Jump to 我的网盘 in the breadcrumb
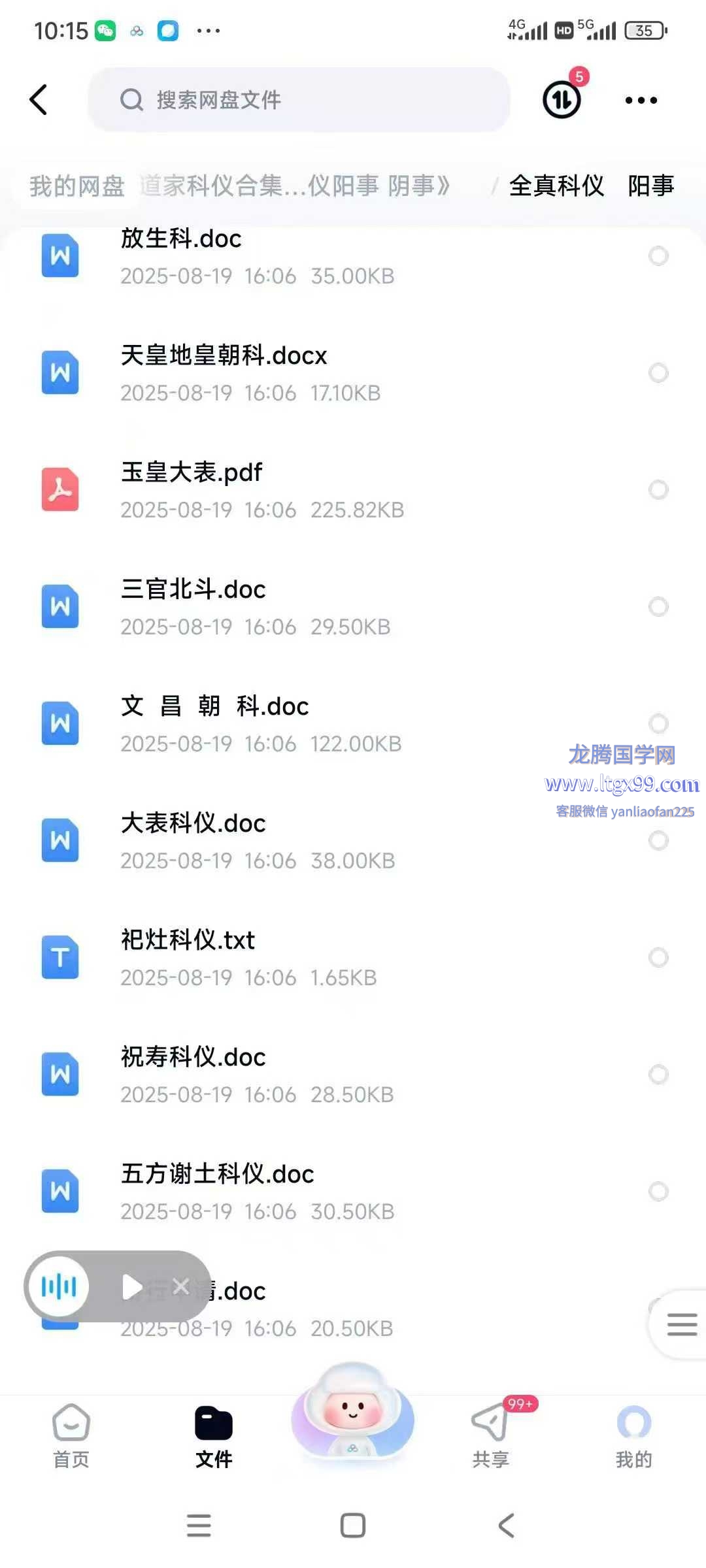706x1568 pixels. [76, 186]
